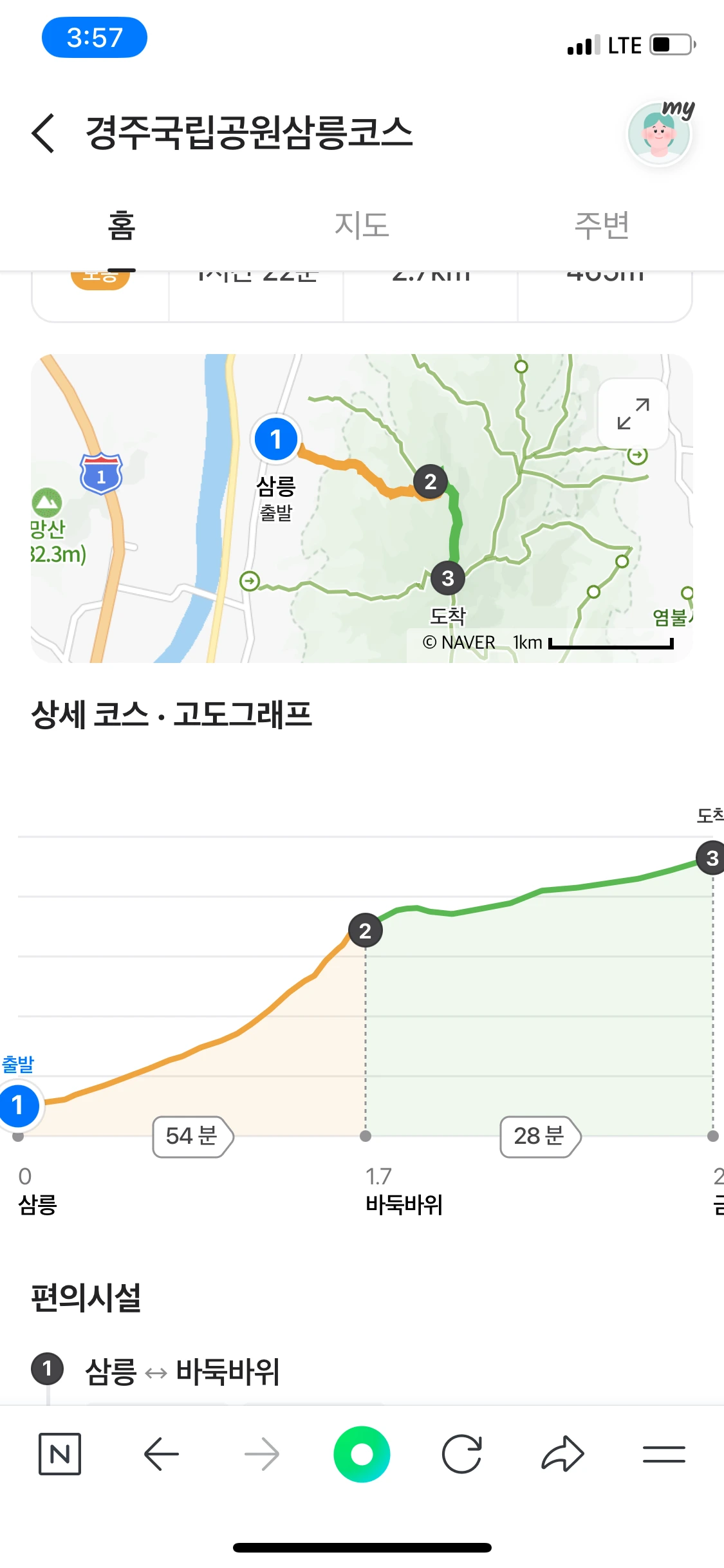Image resolution: width=724 pixels, height=1568 pixels.
Task: Select the 홈 tab
Action: tap(121, 225)
